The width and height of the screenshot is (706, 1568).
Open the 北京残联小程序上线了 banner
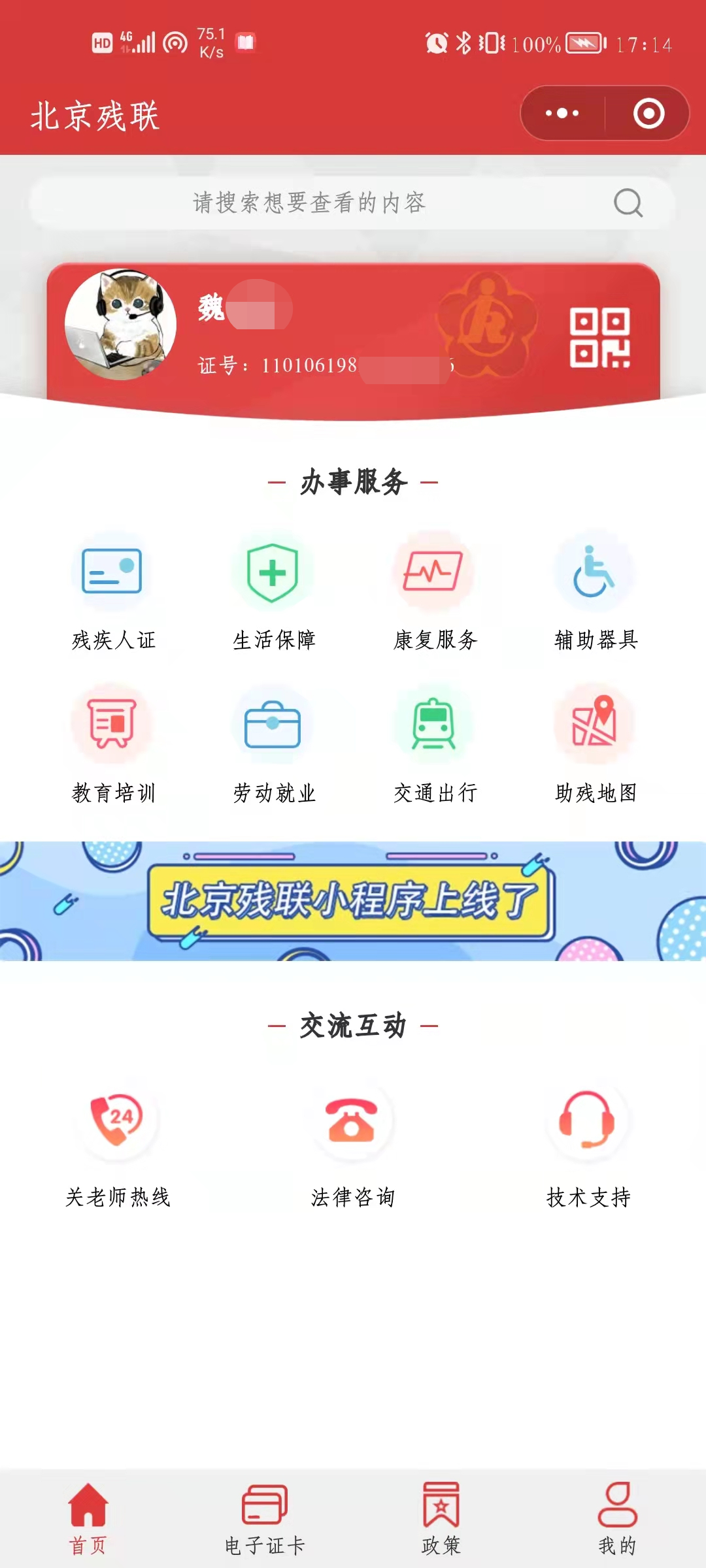353,901
